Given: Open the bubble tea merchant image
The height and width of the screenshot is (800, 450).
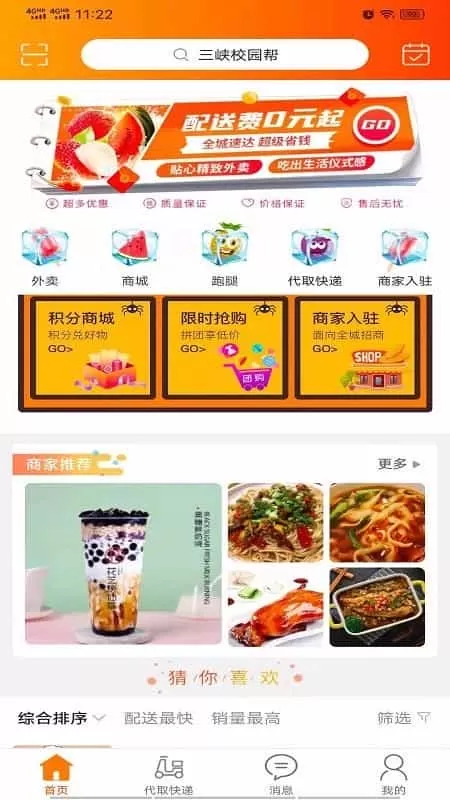Looking at the screenshot, I should click(x=123, y=563).
